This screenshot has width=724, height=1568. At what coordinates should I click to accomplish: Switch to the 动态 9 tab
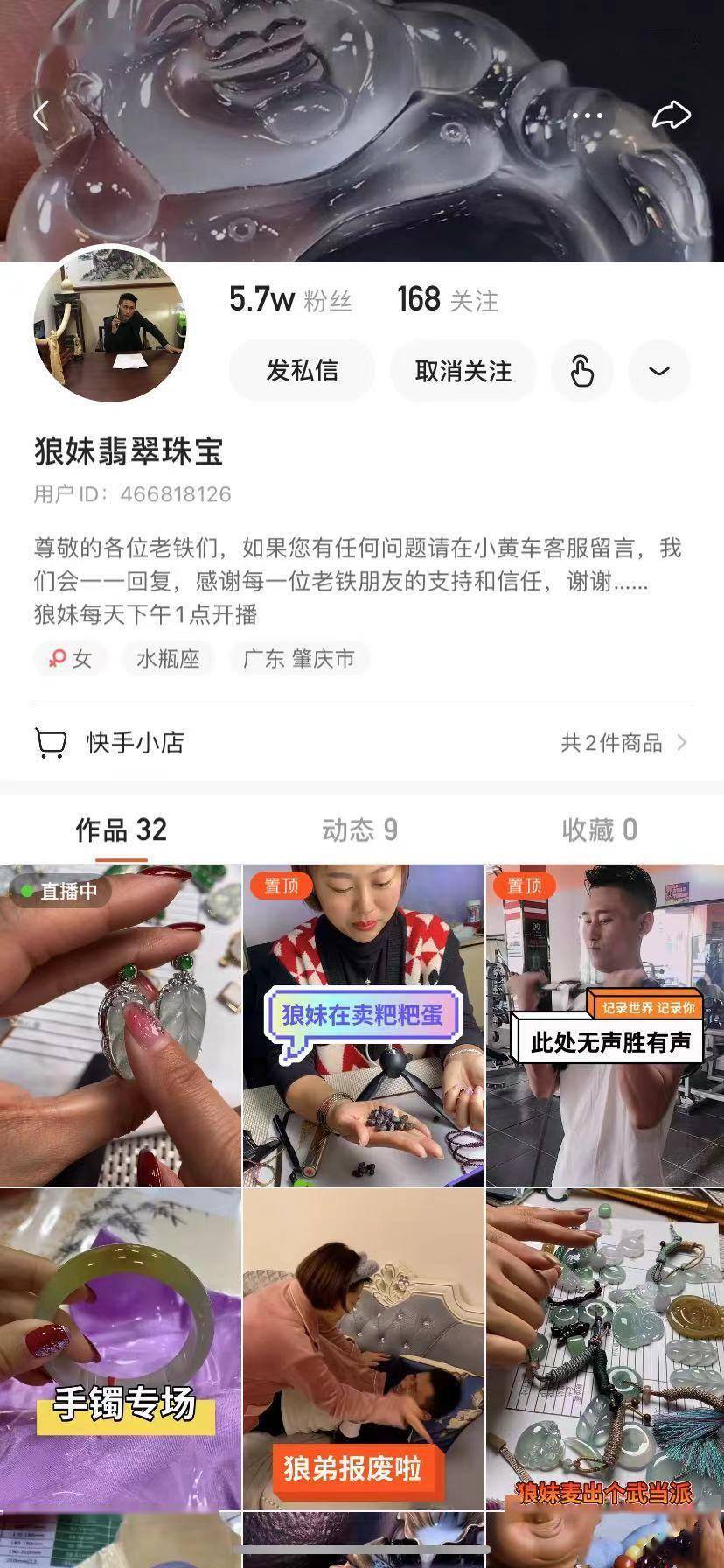(x=359, y=829)
